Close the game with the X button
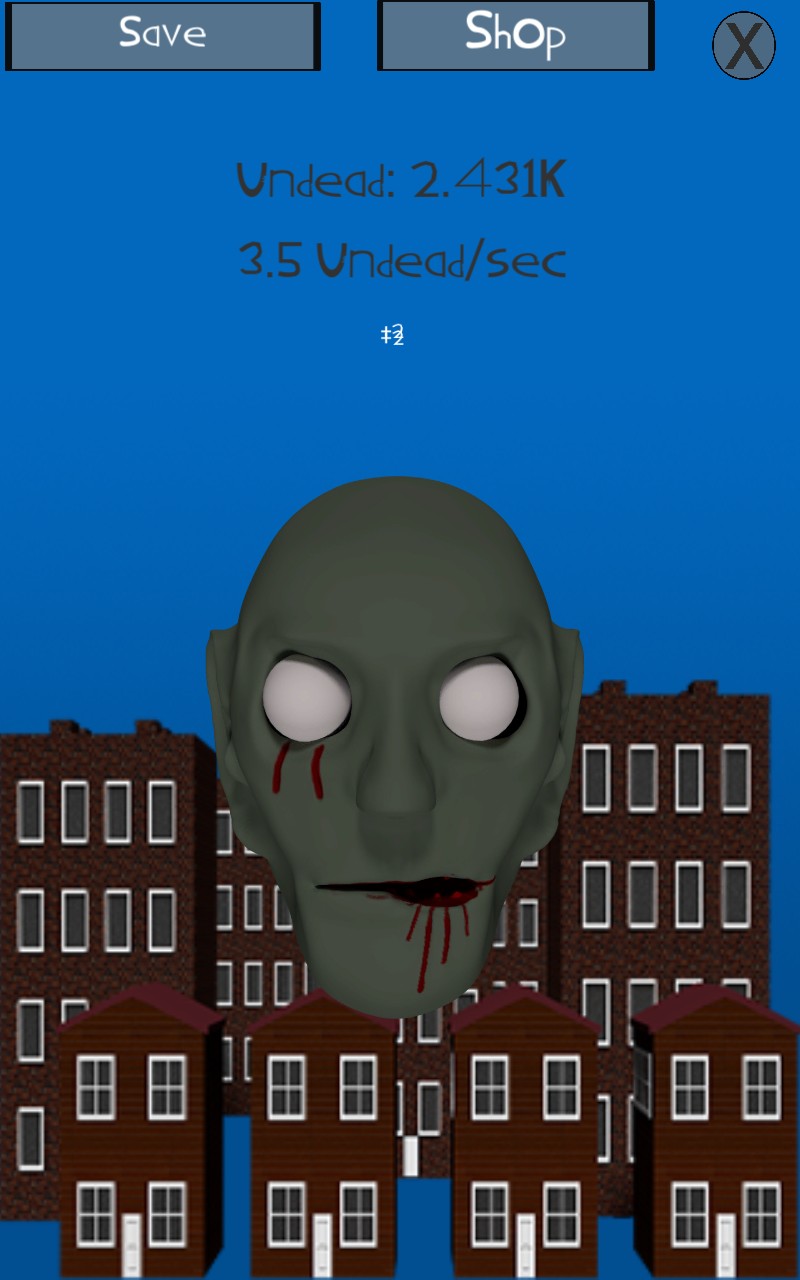Viewport: 800px width, 1280px height. 744,46
